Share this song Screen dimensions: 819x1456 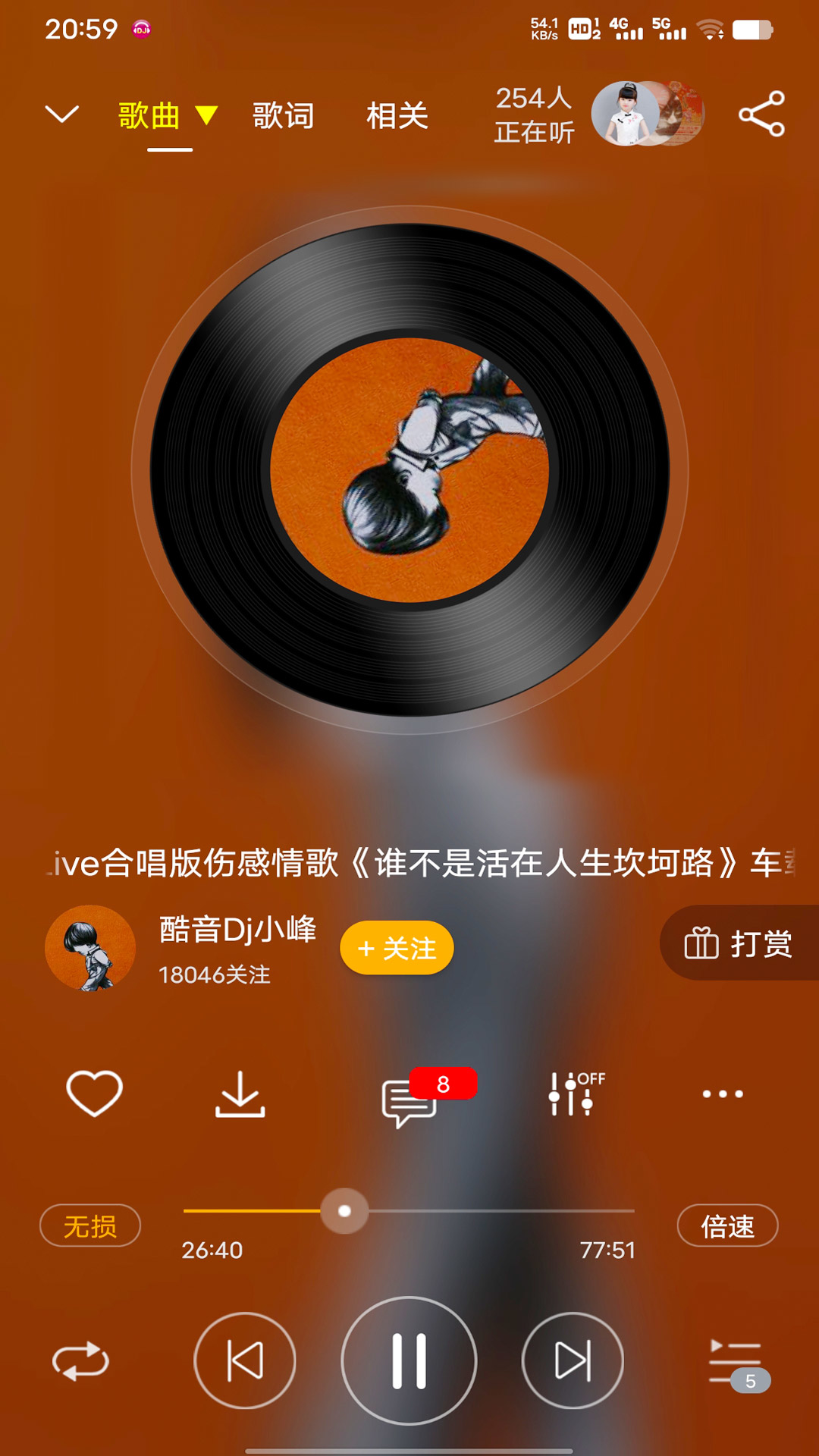(x=761, y=115)
